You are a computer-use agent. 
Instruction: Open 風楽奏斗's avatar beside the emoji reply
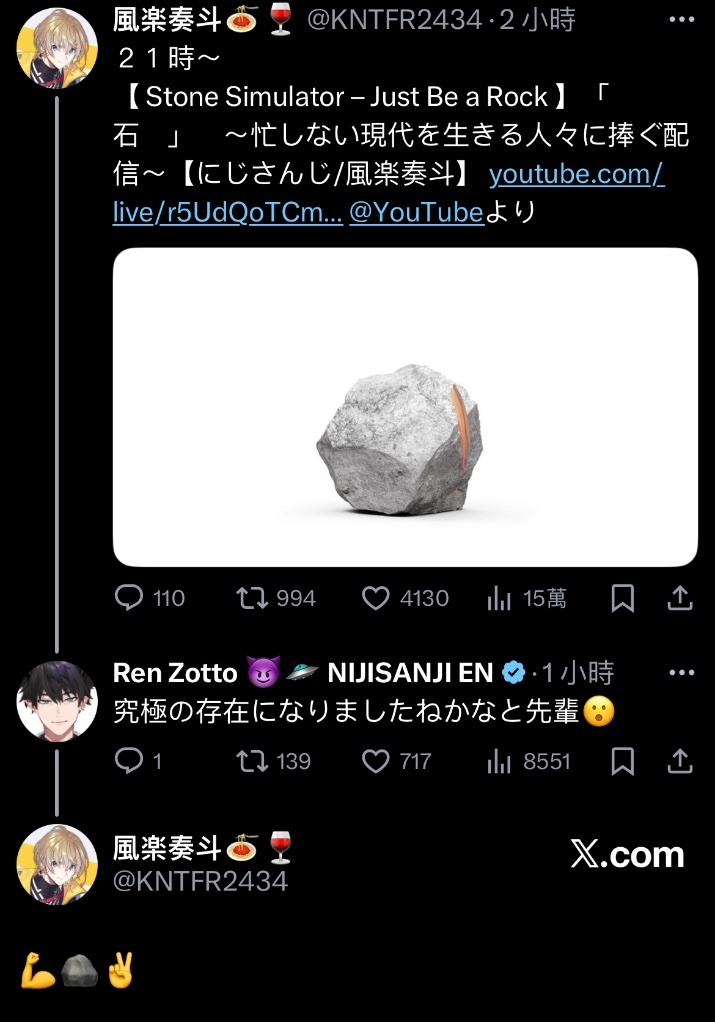57,865
